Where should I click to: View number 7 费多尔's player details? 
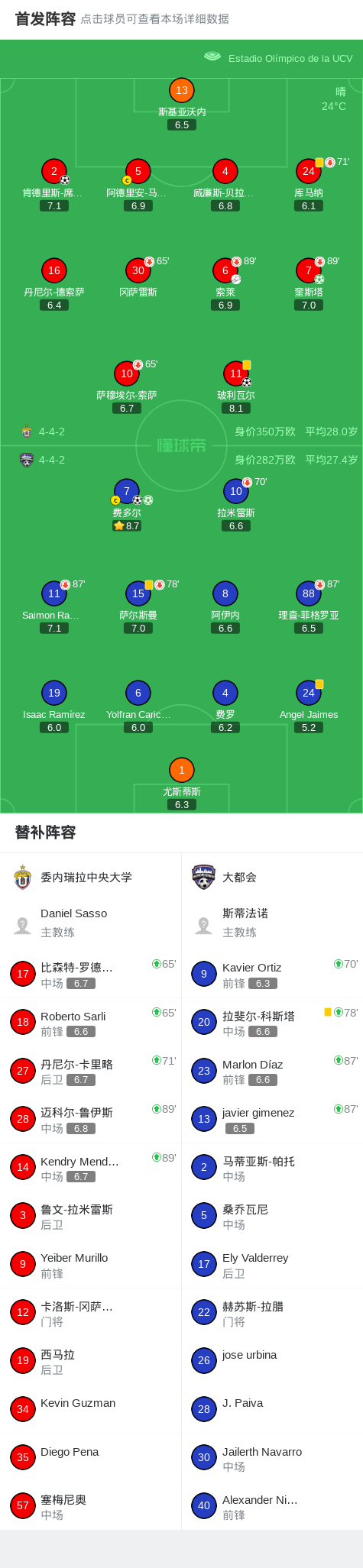pyautogui.click(x=127, y=505)
